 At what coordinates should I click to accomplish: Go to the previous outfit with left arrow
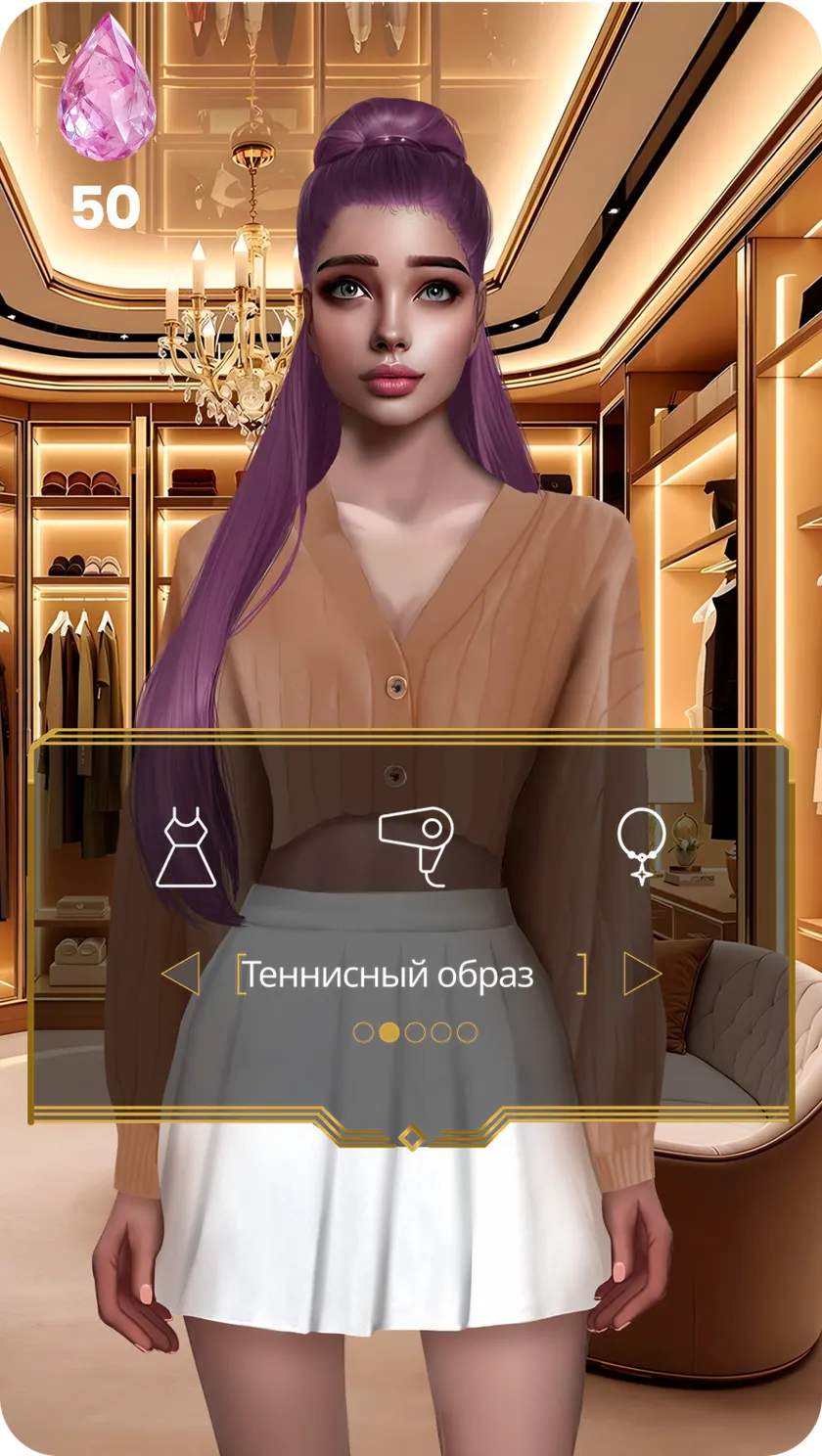coord(180,975)
